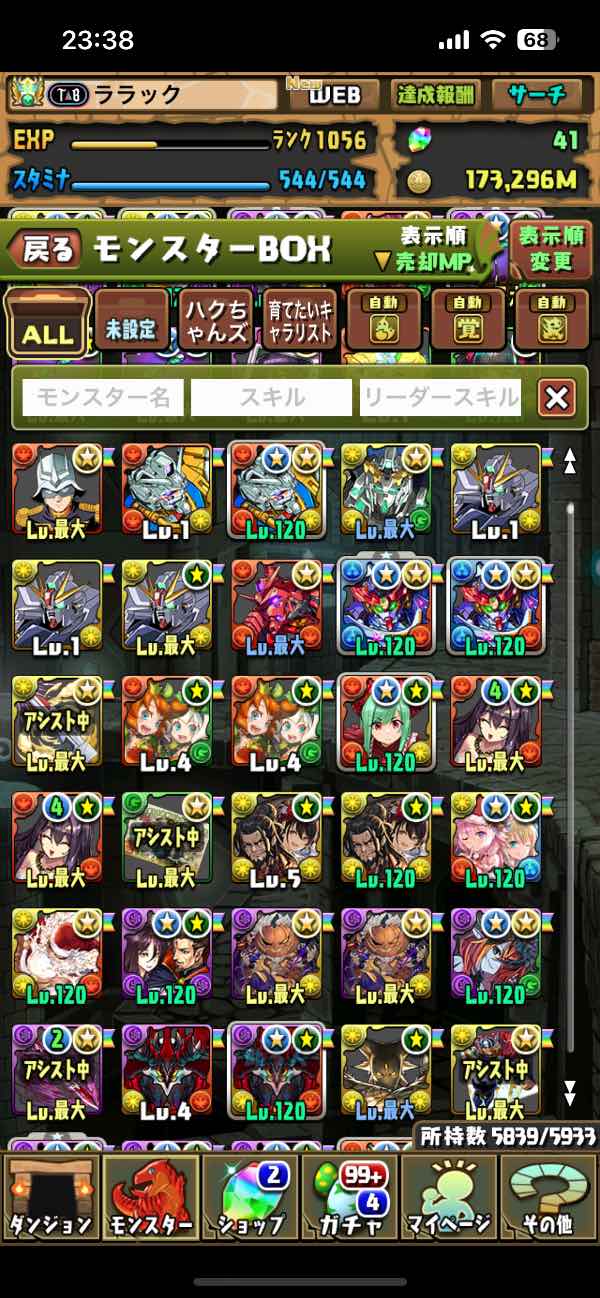Focus the スキル search field
This screenshot has width=600, height=1298.
click(271, 398)
